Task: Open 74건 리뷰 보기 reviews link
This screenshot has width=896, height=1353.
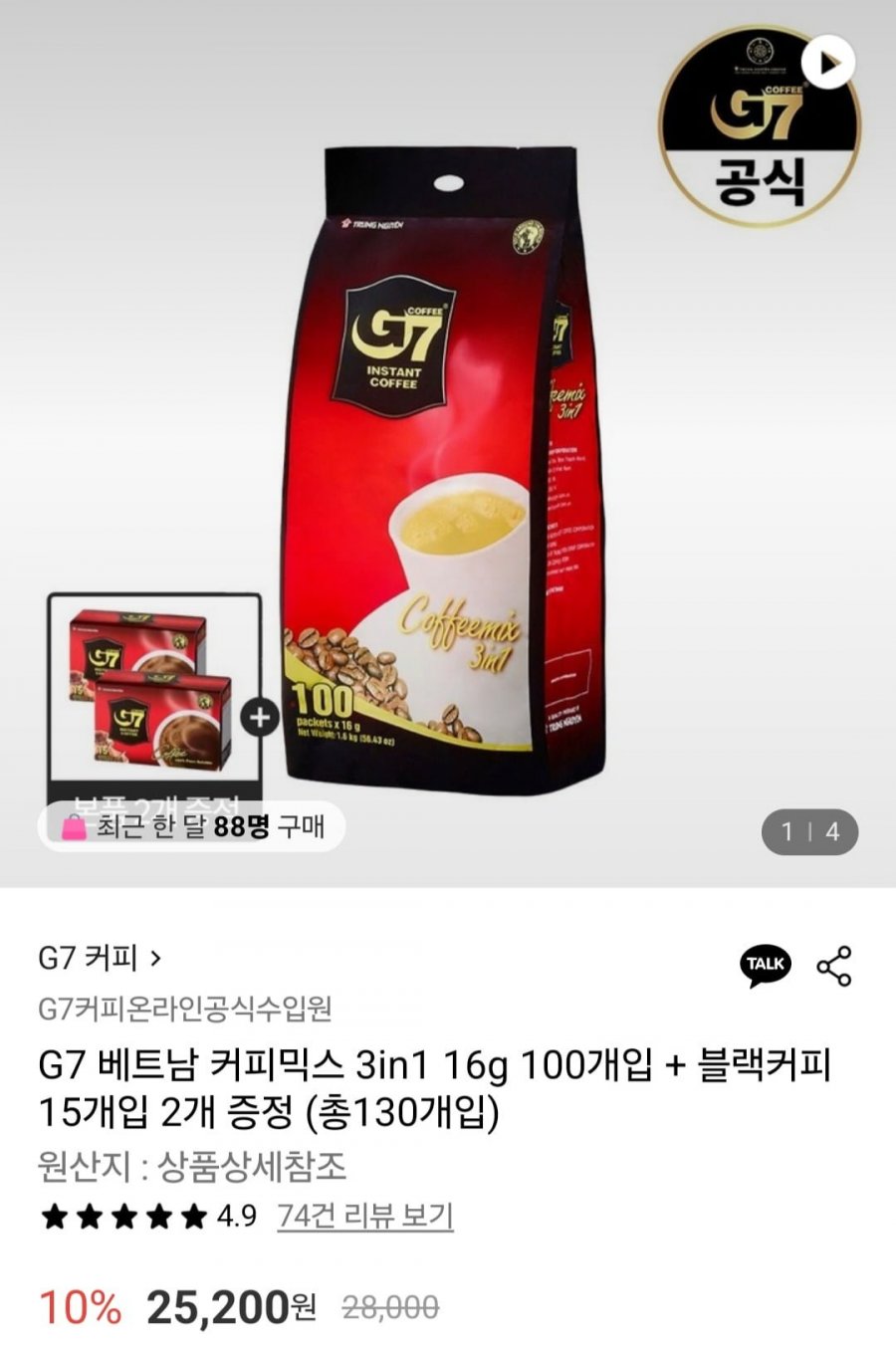Action: click(364, 1216)
